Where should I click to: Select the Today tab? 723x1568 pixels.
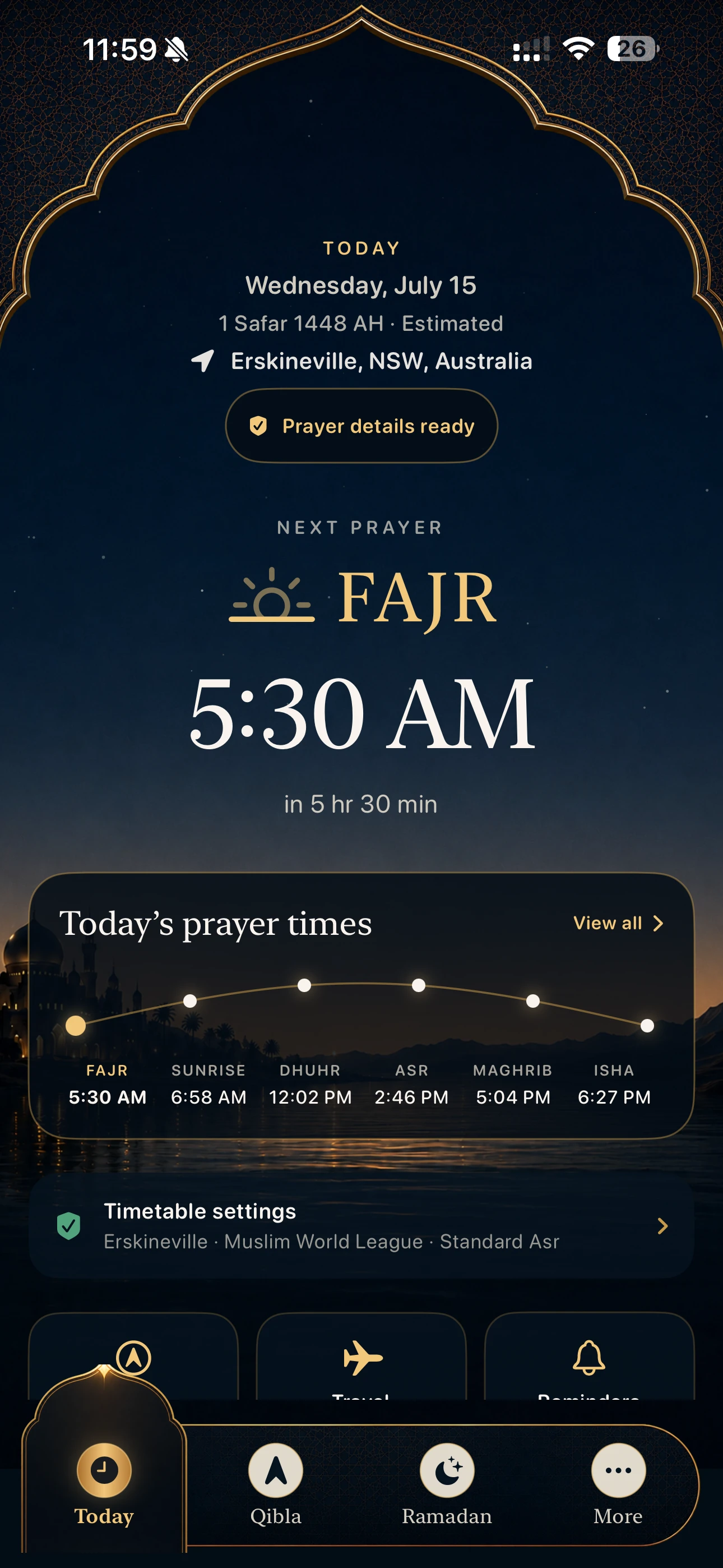tap(104, 1484)
